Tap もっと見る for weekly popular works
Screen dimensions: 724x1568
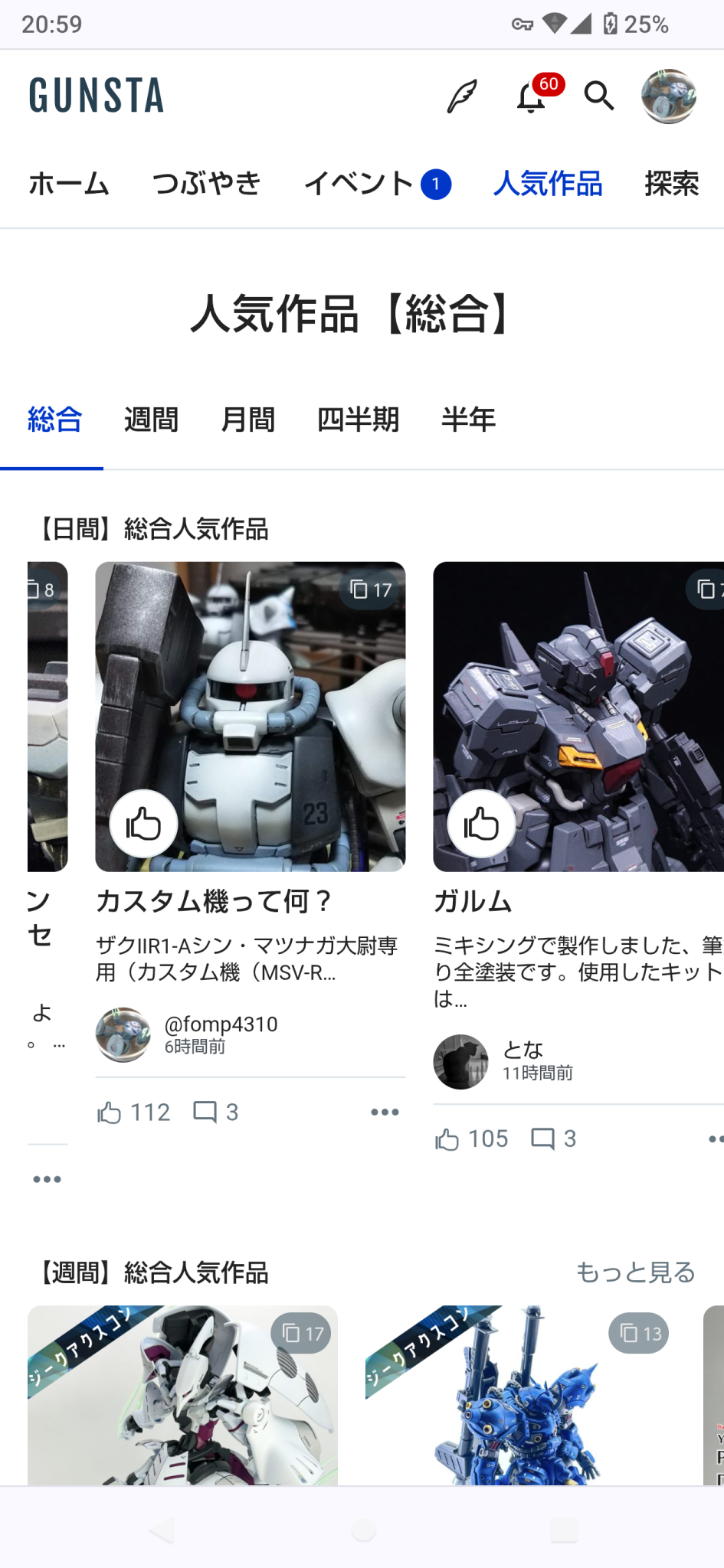tap(635, 1272)
